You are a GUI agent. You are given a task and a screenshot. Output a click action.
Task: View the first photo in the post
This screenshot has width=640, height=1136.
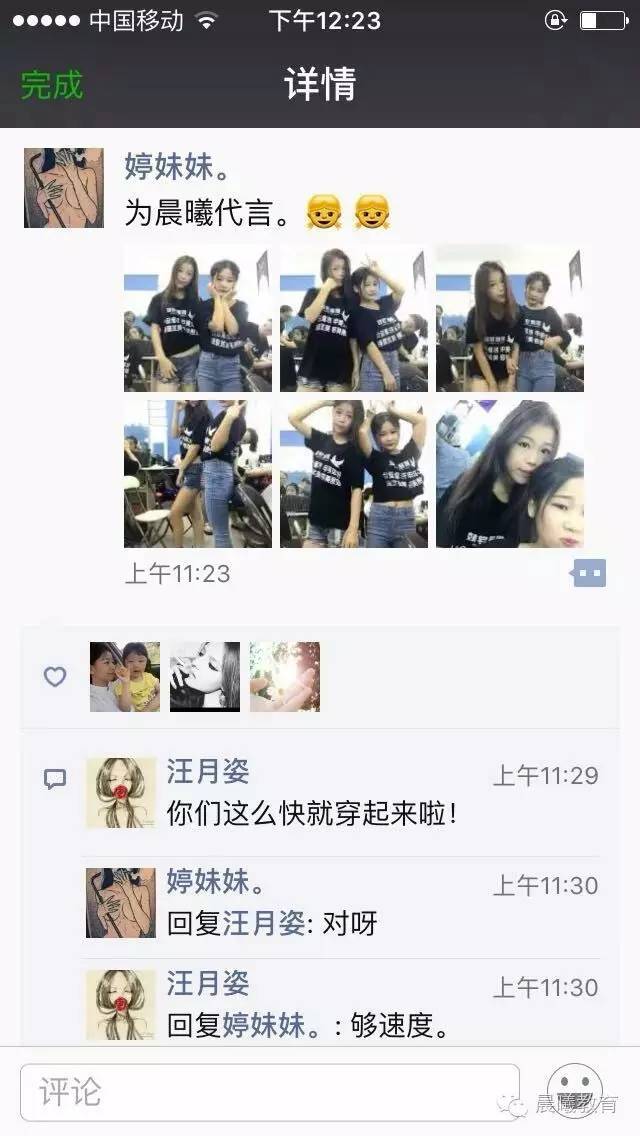197,319
